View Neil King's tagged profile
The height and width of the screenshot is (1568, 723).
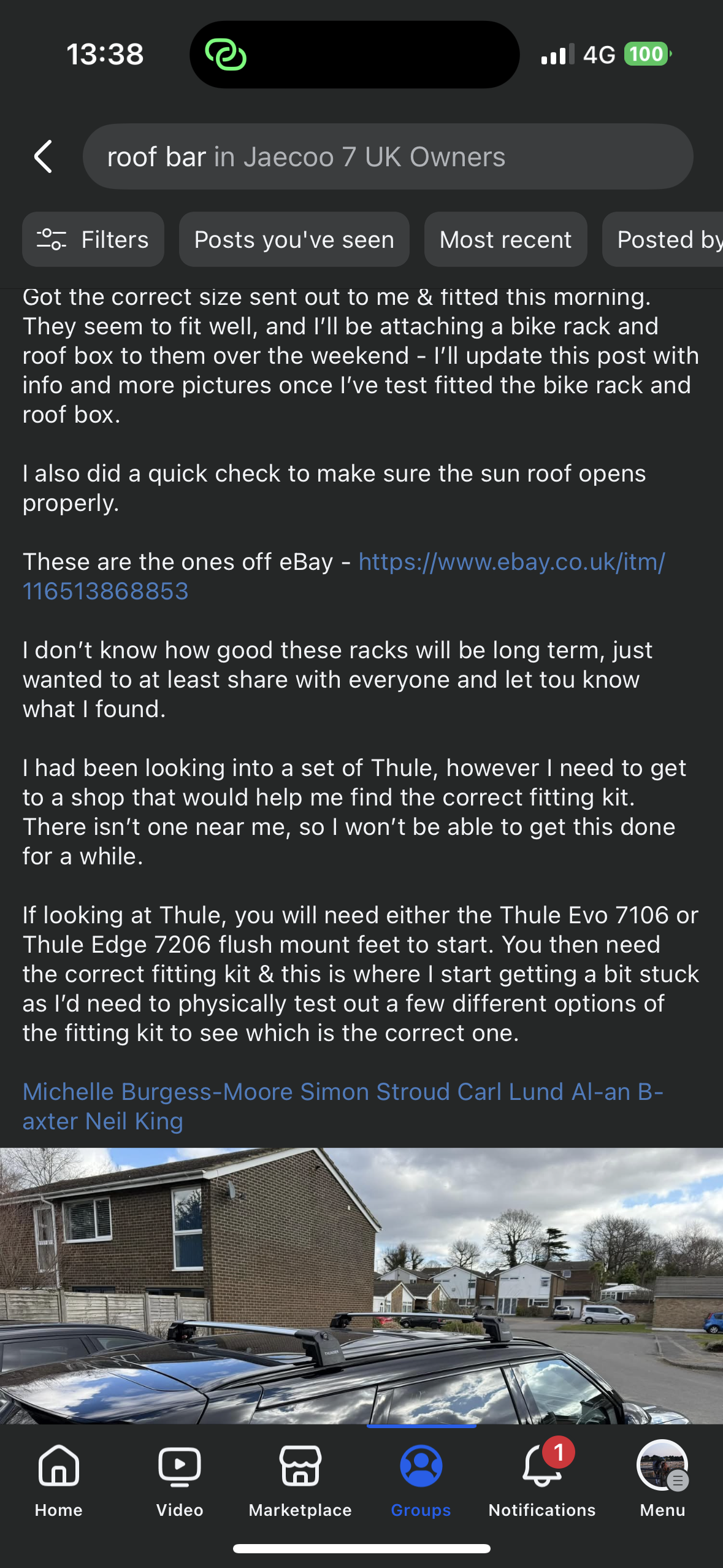[134, 1121]
